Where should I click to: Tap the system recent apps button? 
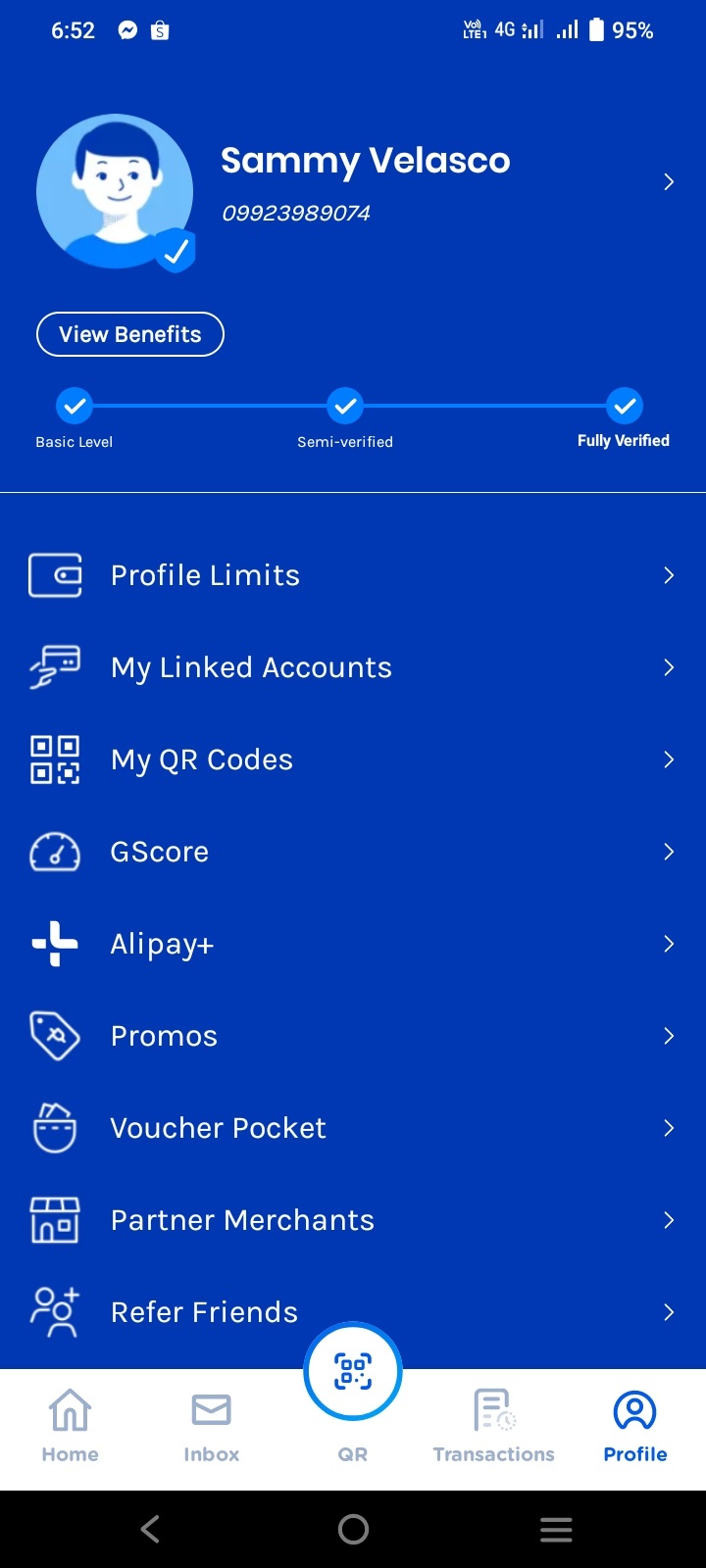556,1529
